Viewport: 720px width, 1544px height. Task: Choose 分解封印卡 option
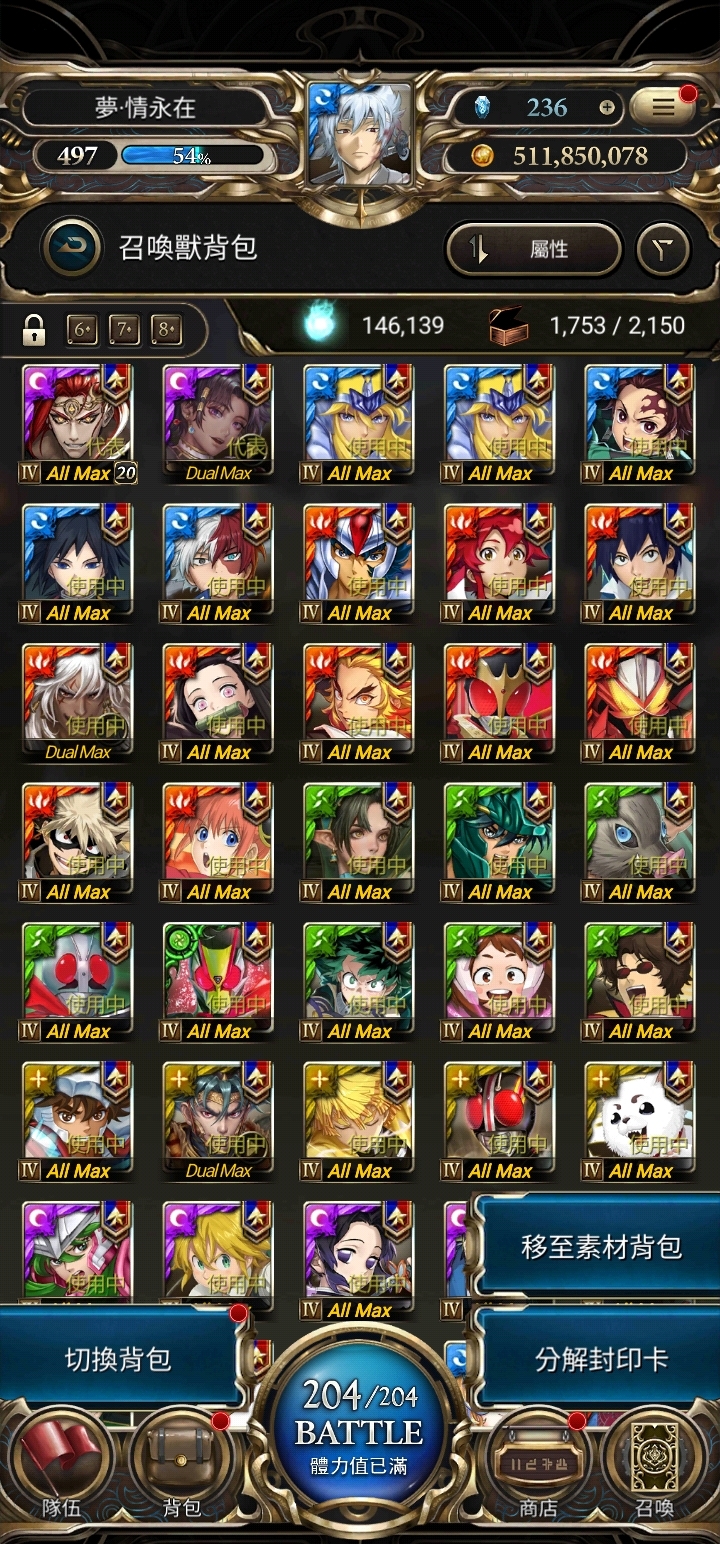[600, 1359]
